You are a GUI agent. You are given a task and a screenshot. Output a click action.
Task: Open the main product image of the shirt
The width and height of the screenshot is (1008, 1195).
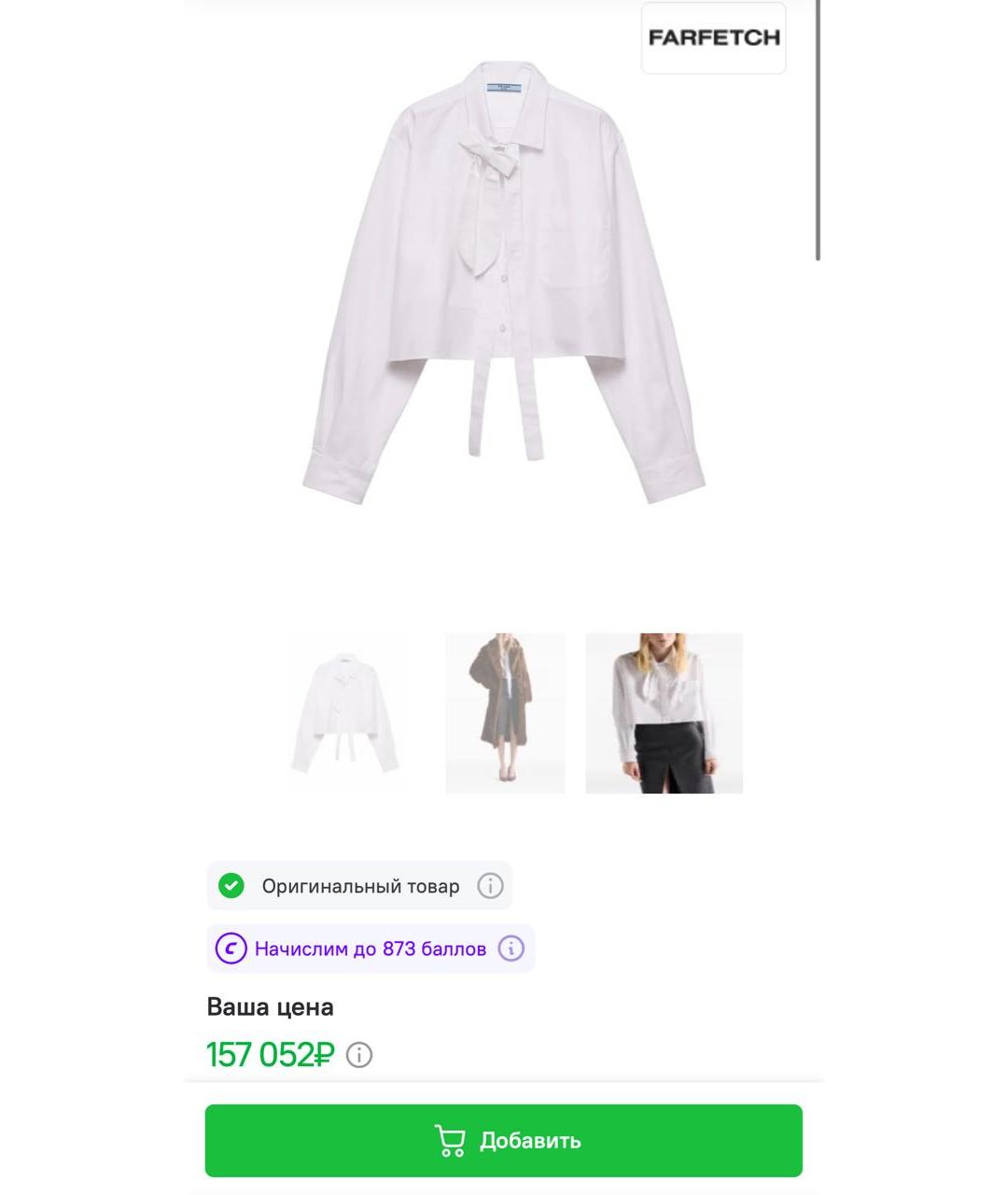pyautogui.click(x=504, y=280)
